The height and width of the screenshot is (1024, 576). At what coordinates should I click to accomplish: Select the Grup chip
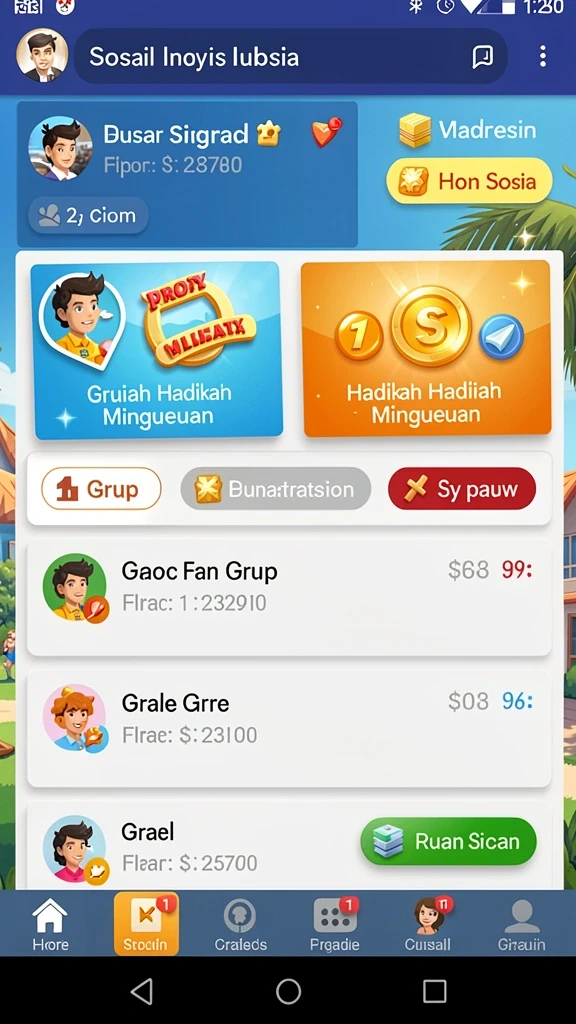click(101, 488)
